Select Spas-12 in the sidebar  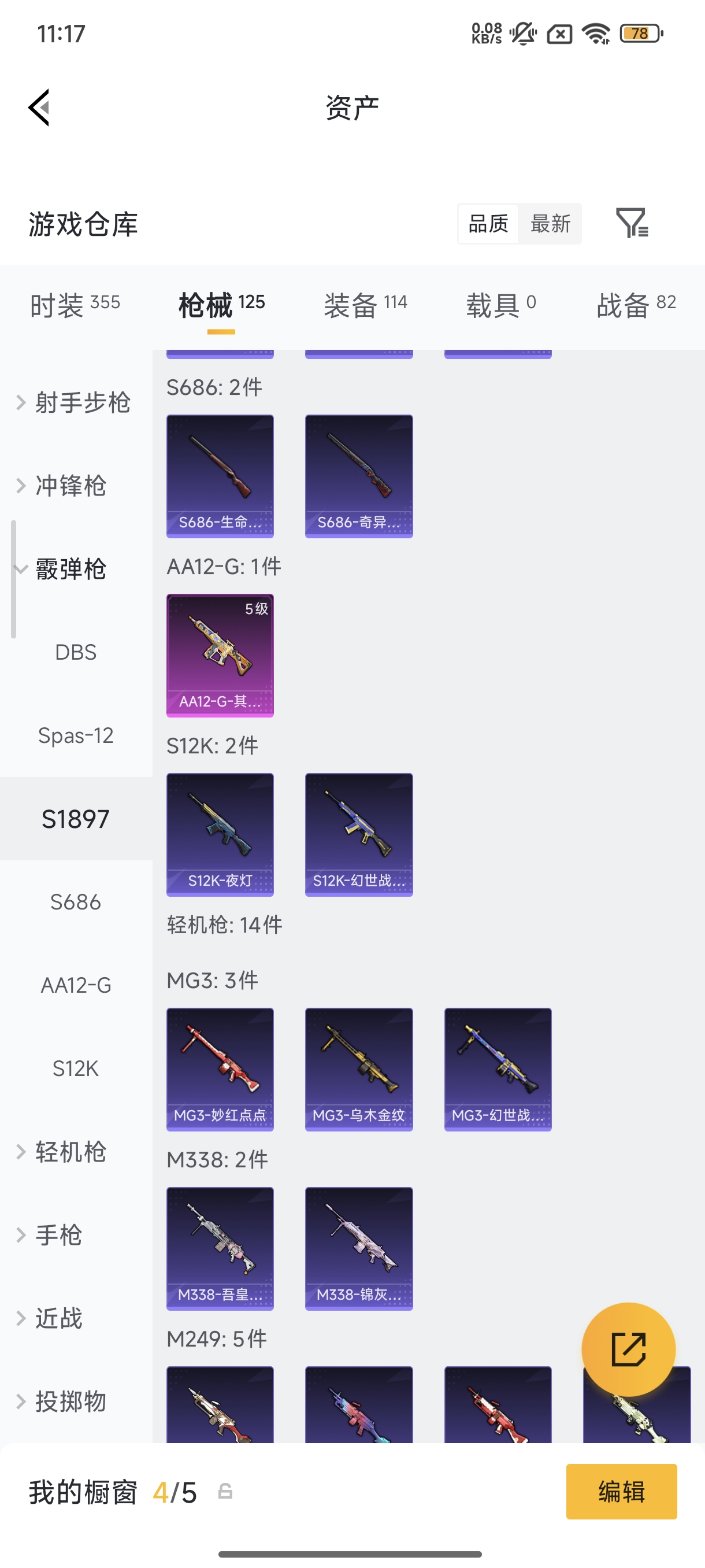coord(76,735)
